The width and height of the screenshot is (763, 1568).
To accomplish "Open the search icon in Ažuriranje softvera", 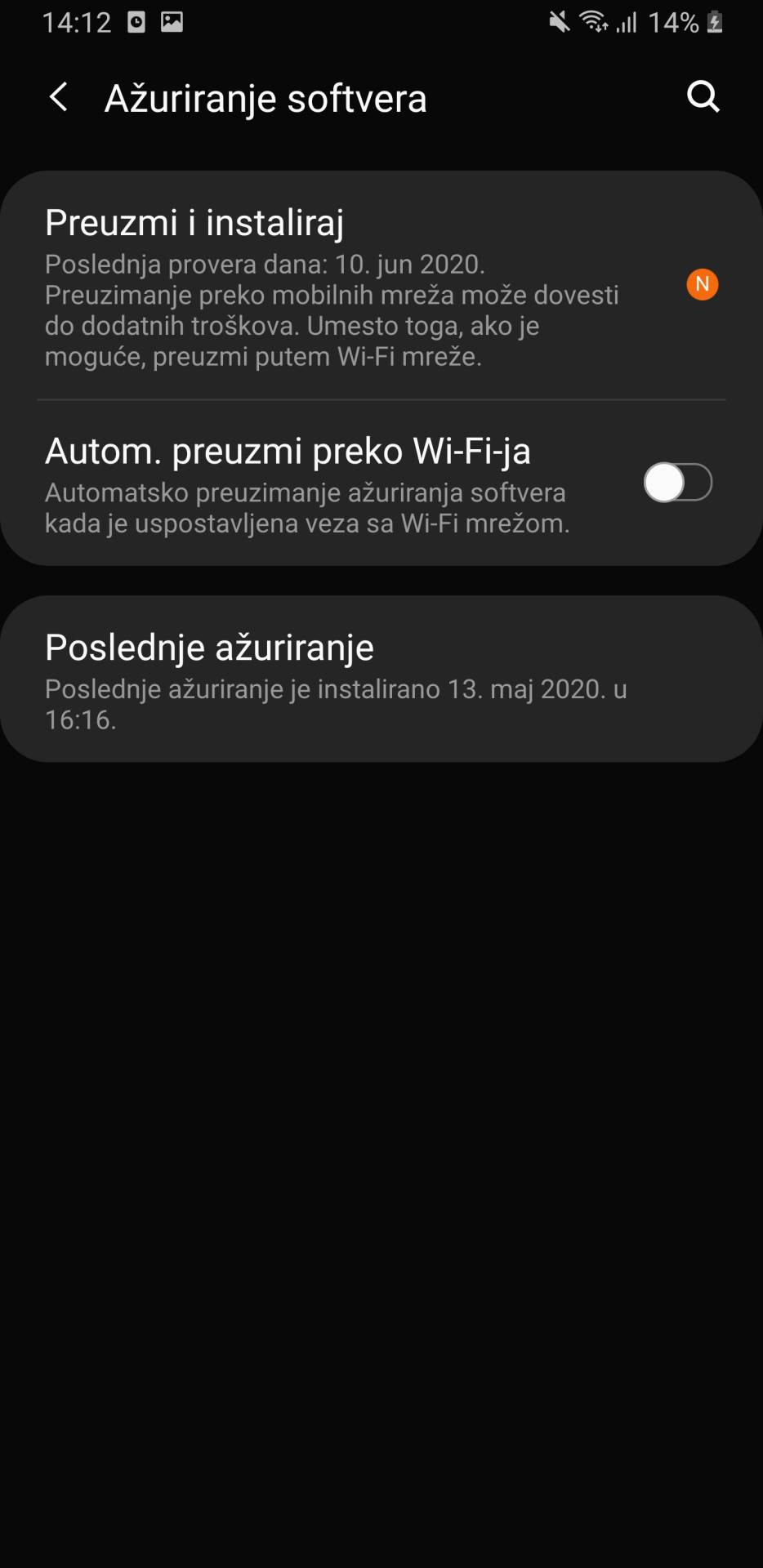I will [703, 96].
